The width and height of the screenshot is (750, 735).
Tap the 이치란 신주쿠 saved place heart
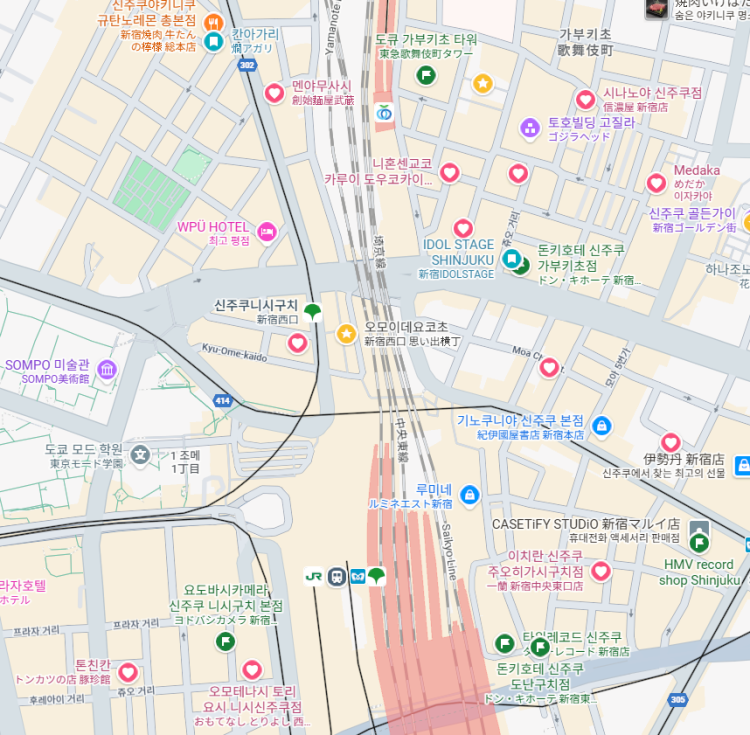click(601, 571)
